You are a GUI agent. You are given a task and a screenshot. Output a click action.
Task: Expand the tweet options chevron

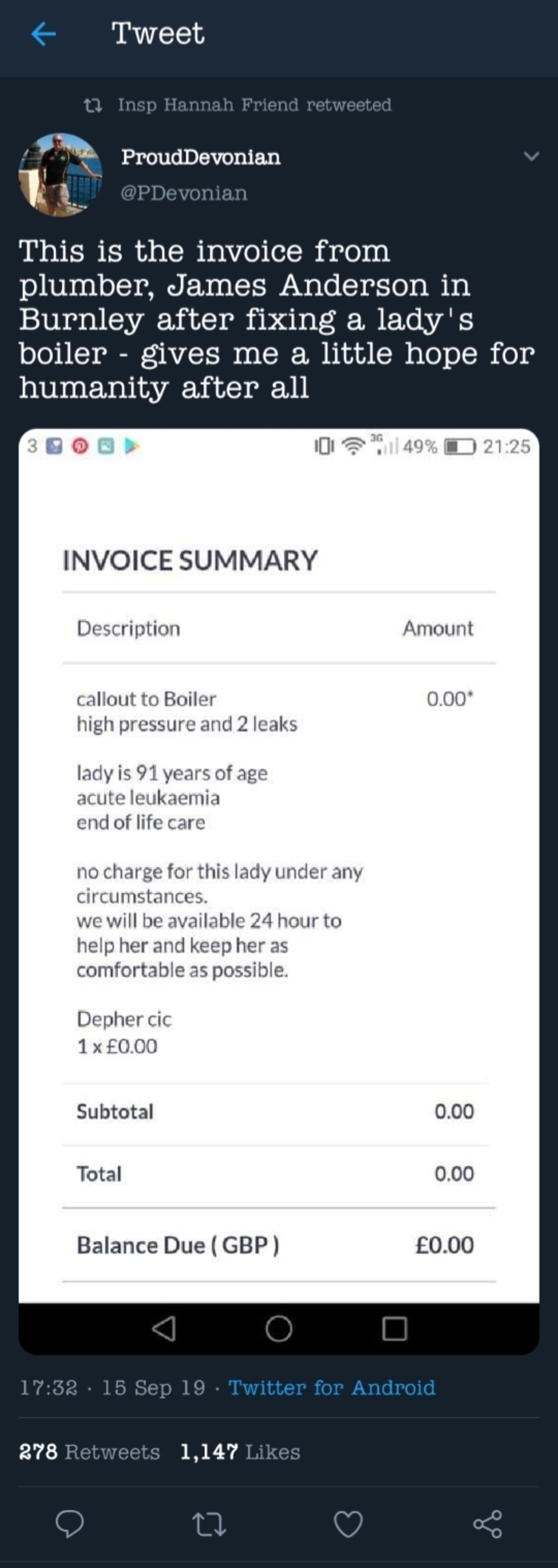click(531, 156)
